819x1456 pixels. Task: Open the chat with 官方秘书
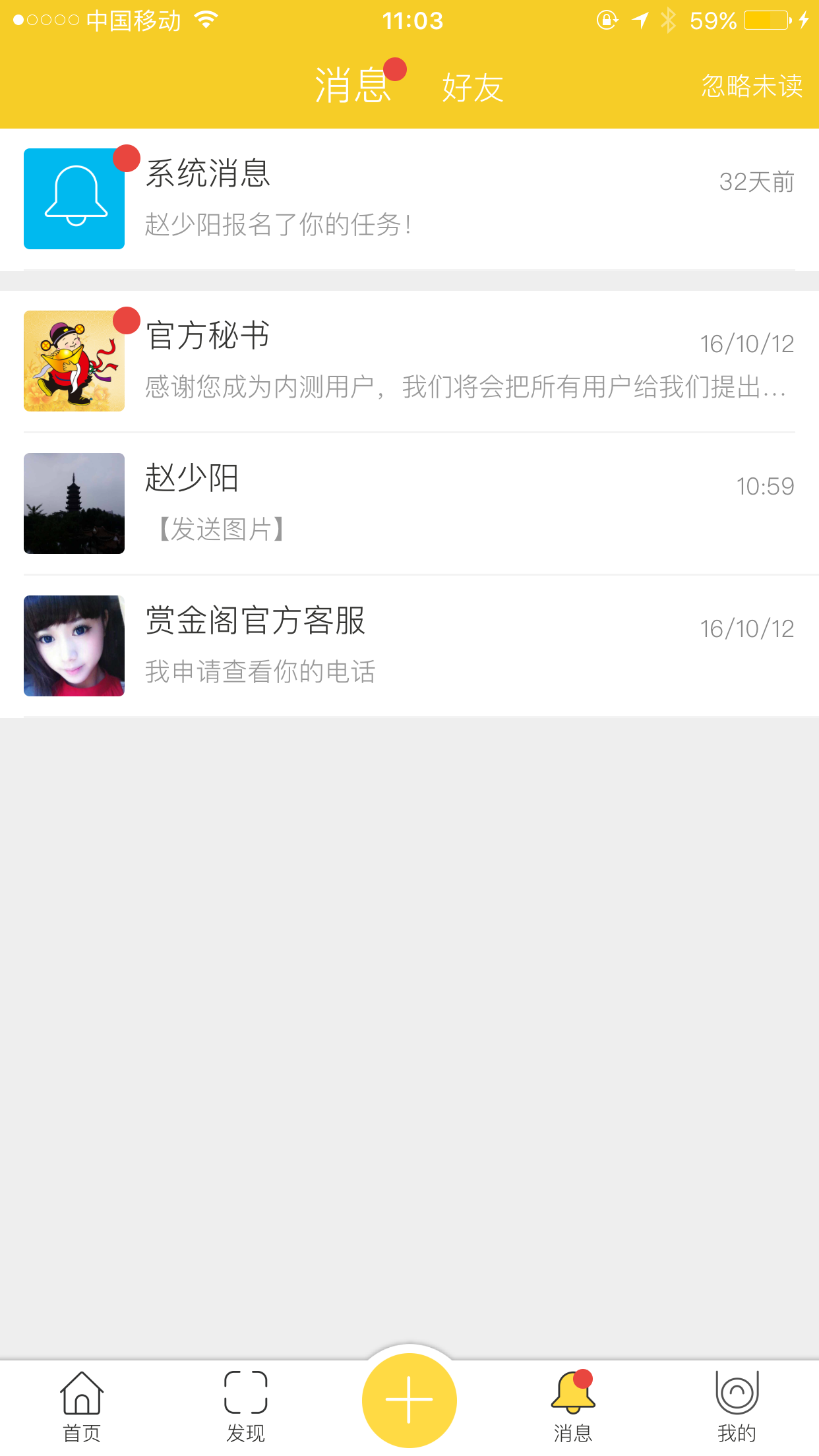point(409,361)
